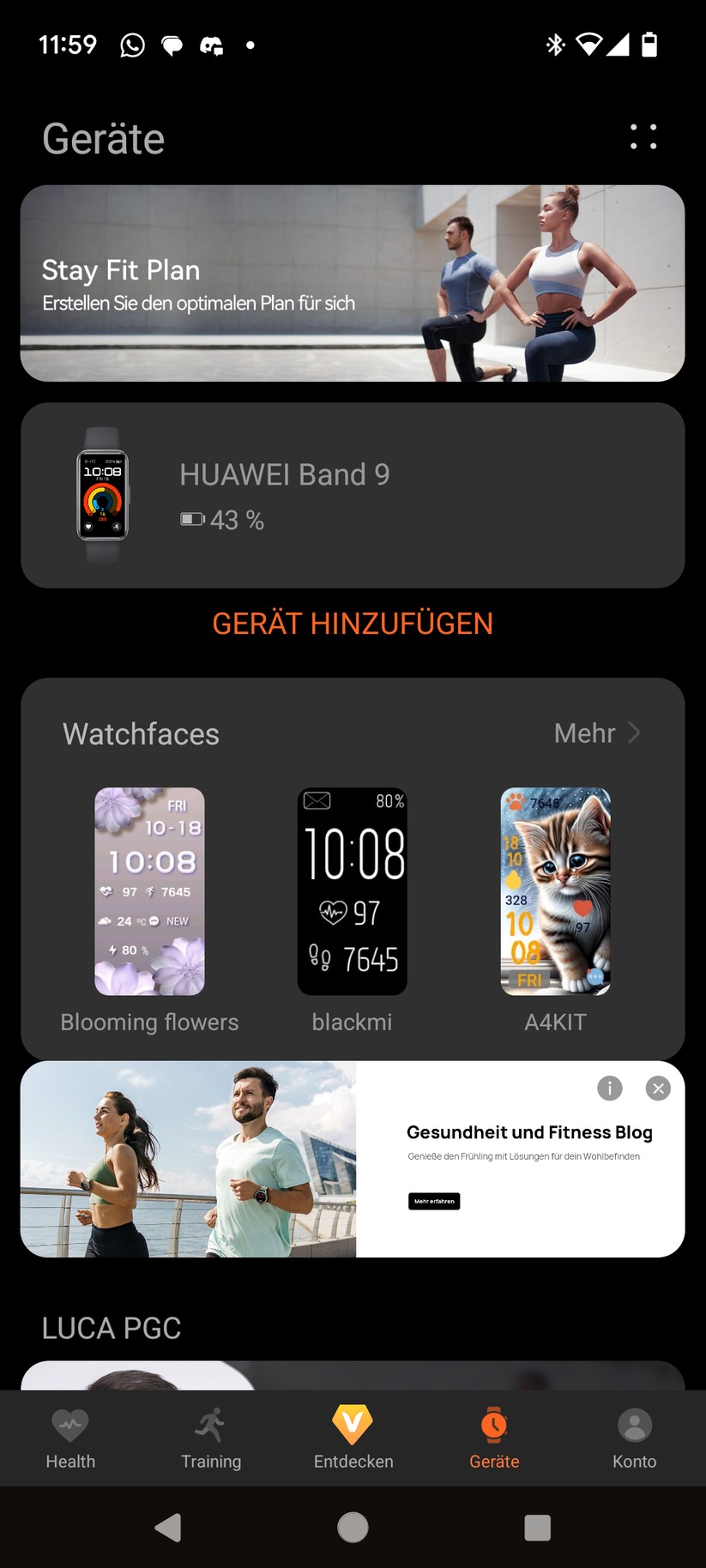The height and width of the screenshot is (1568, 706).
Task: Go to the system home screen
Action: point(353,1528)
